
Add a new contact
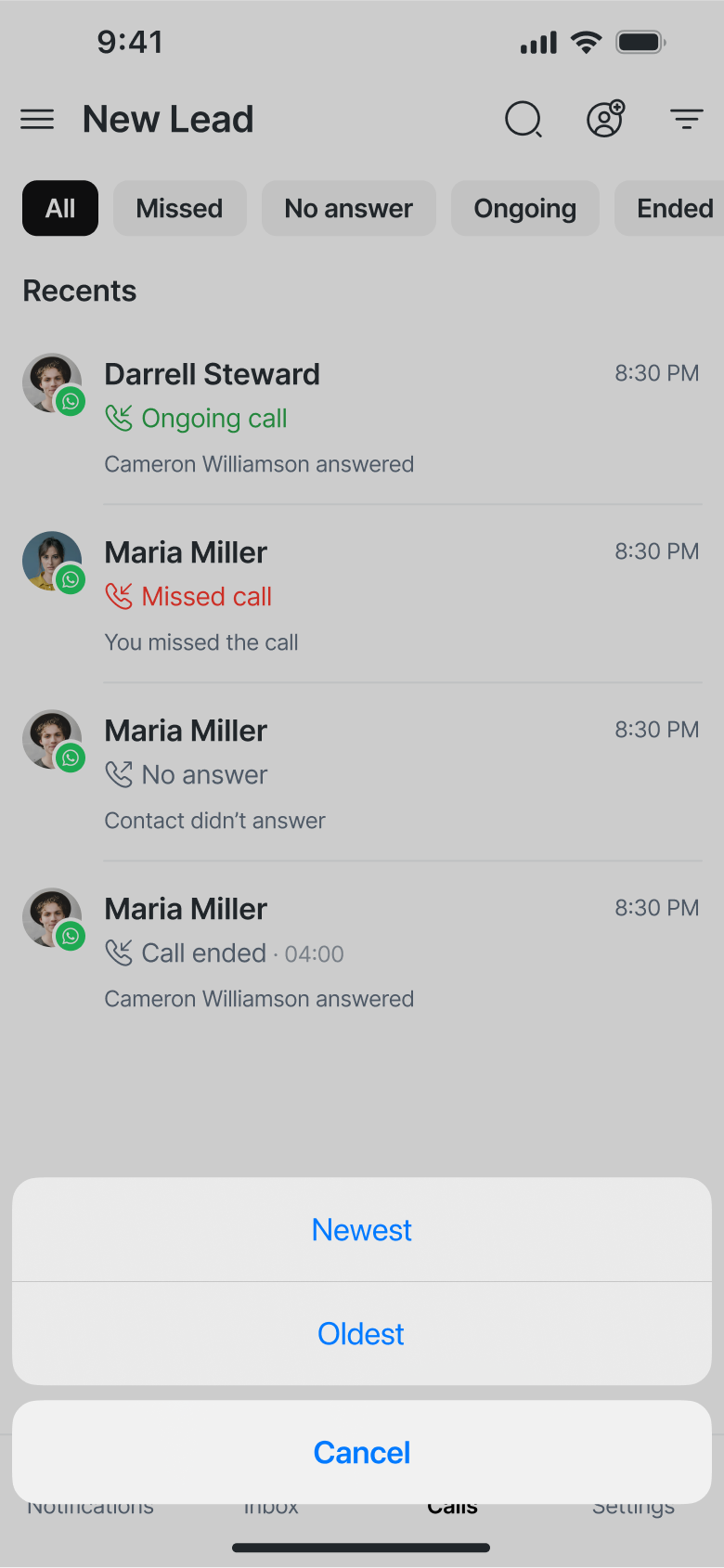605,120
